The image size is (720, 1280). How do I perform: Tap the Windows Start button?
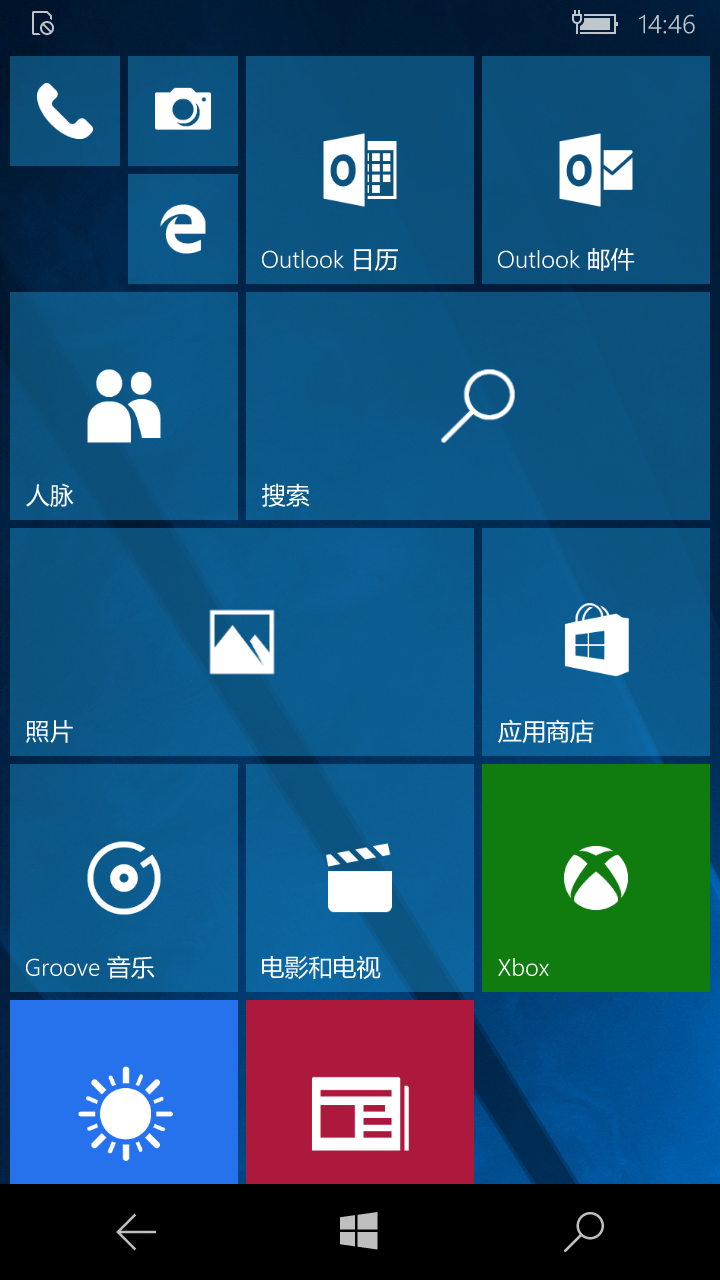pos(359,1231)
